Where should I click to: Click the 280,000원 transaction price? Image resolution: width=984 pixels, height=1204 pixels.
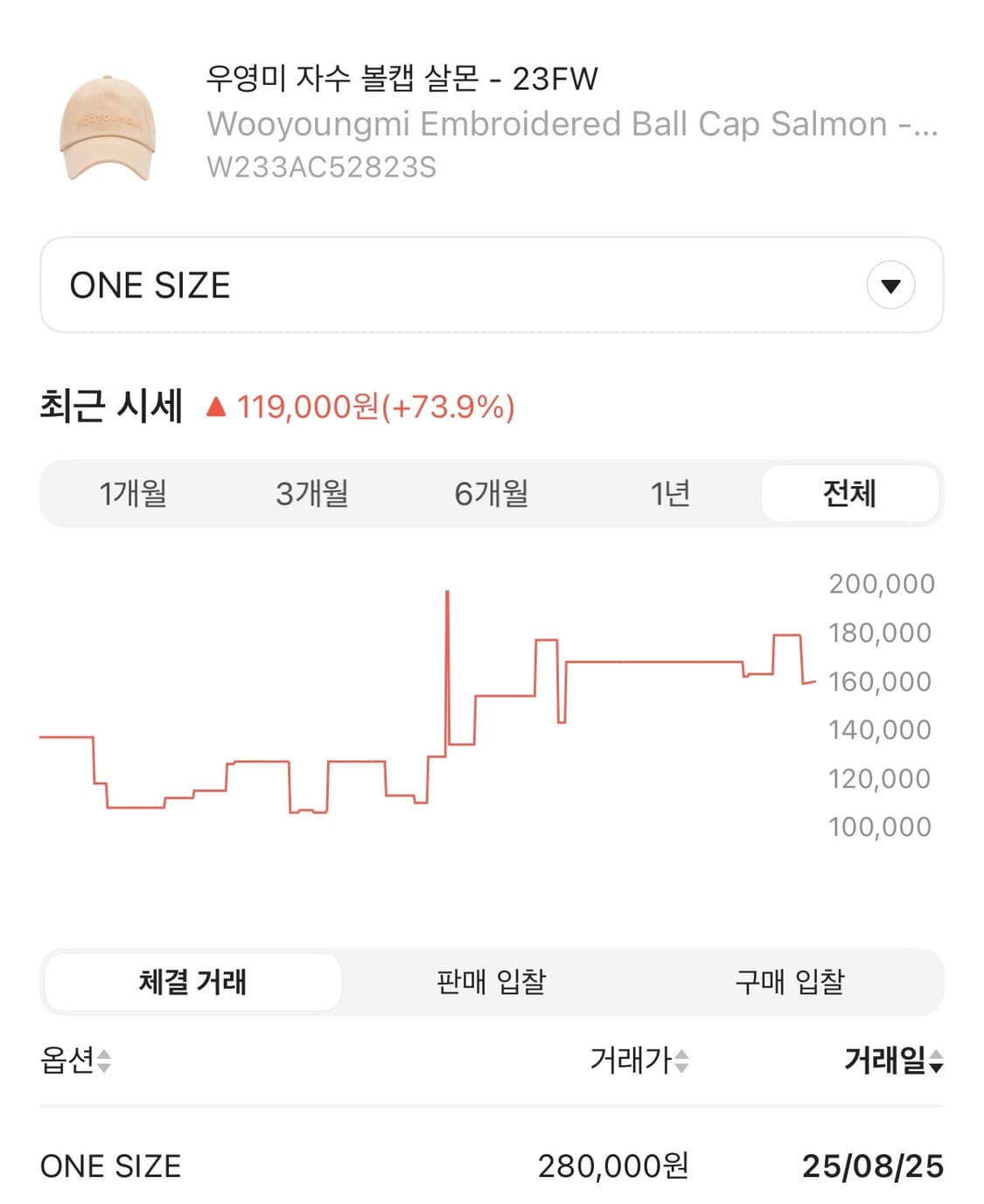pyautogui.click(x=612, y=1165)
